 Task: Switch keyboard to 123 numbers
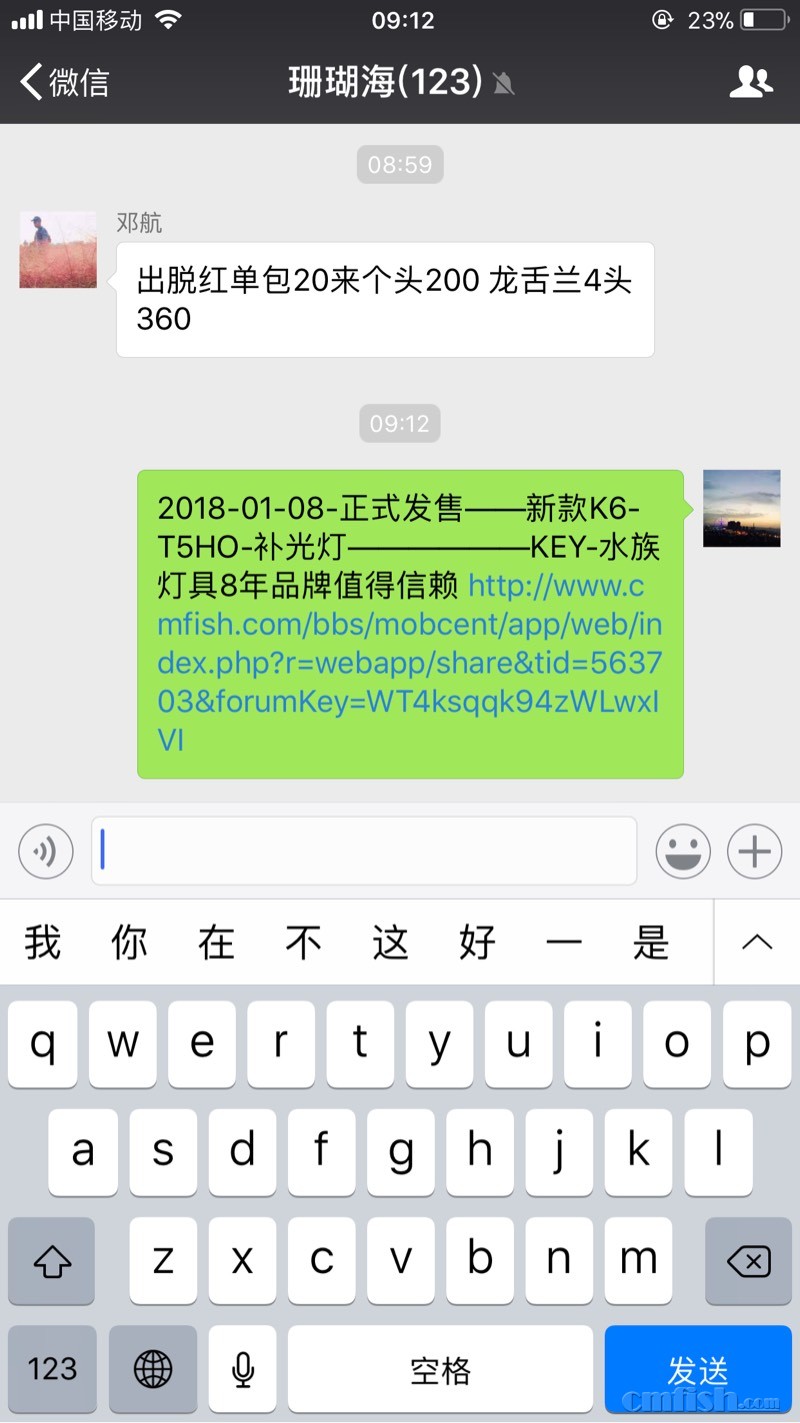52,1369
